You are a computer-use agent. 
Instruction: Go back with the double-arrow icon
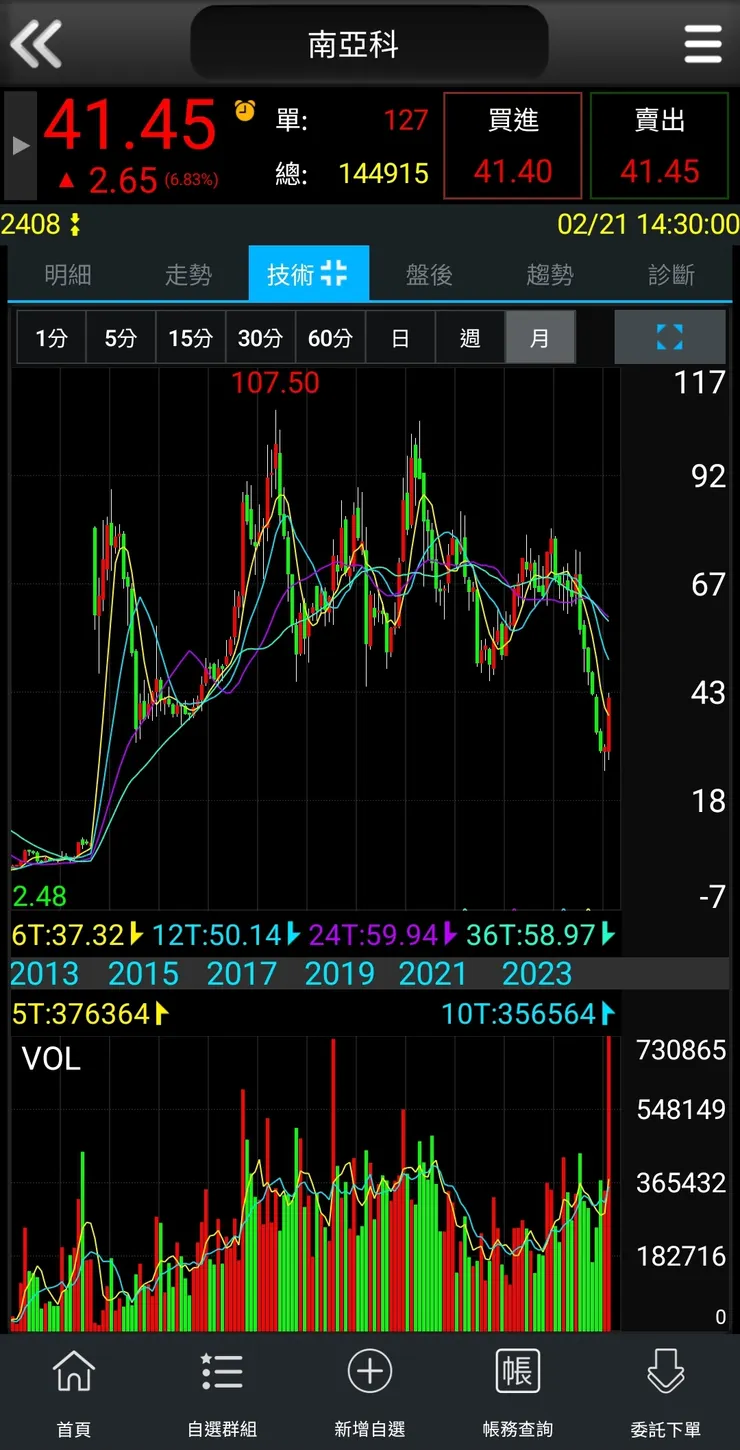[x=37, y=44]
